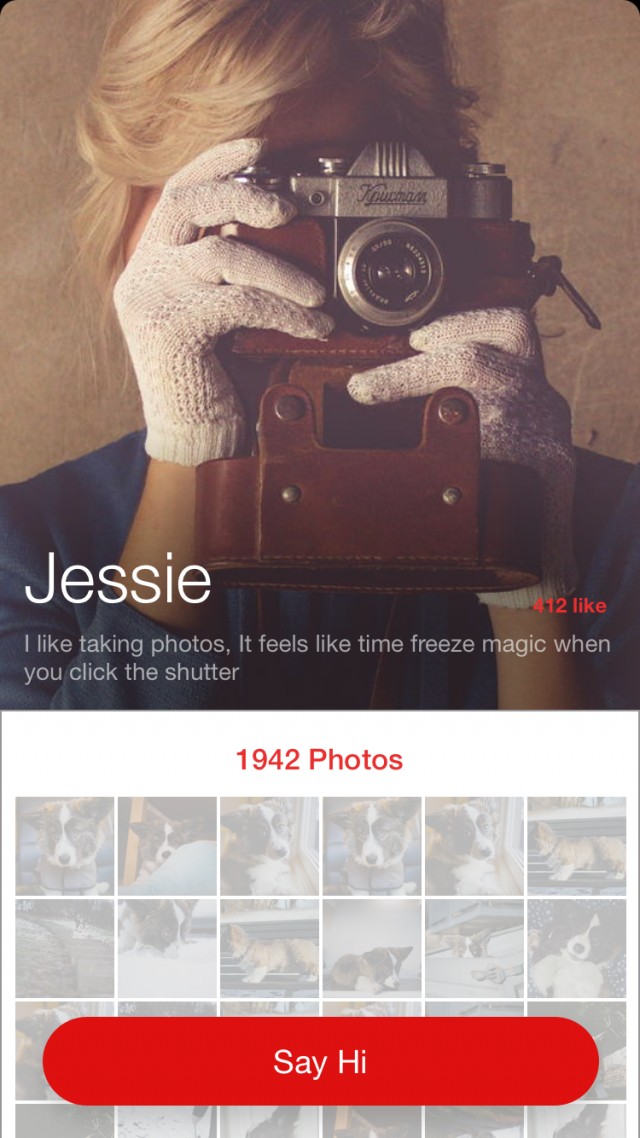Open Jessie's cover photo with camera
Screen dimensions: 640x1138
tap(320, 300)
